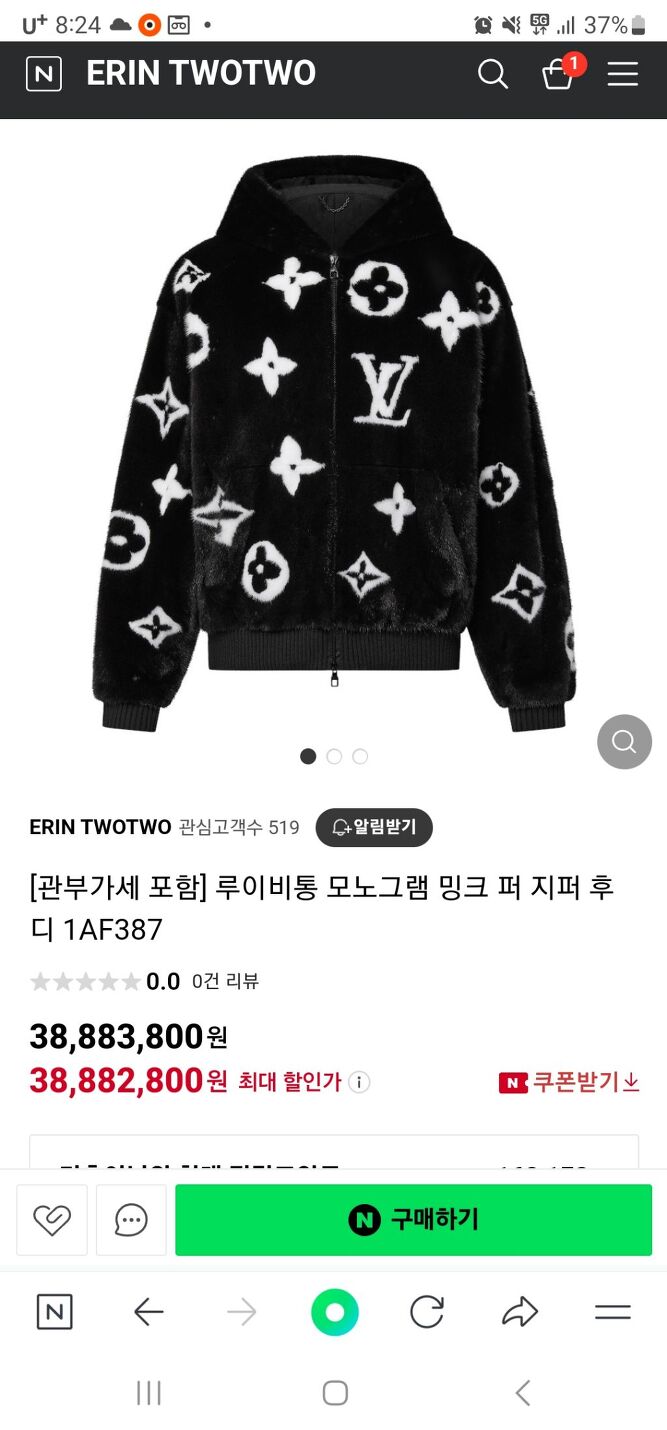Viewport: 667px width, 1430px height.
Task: Tap the system home button
Action: coord(335,1392)
